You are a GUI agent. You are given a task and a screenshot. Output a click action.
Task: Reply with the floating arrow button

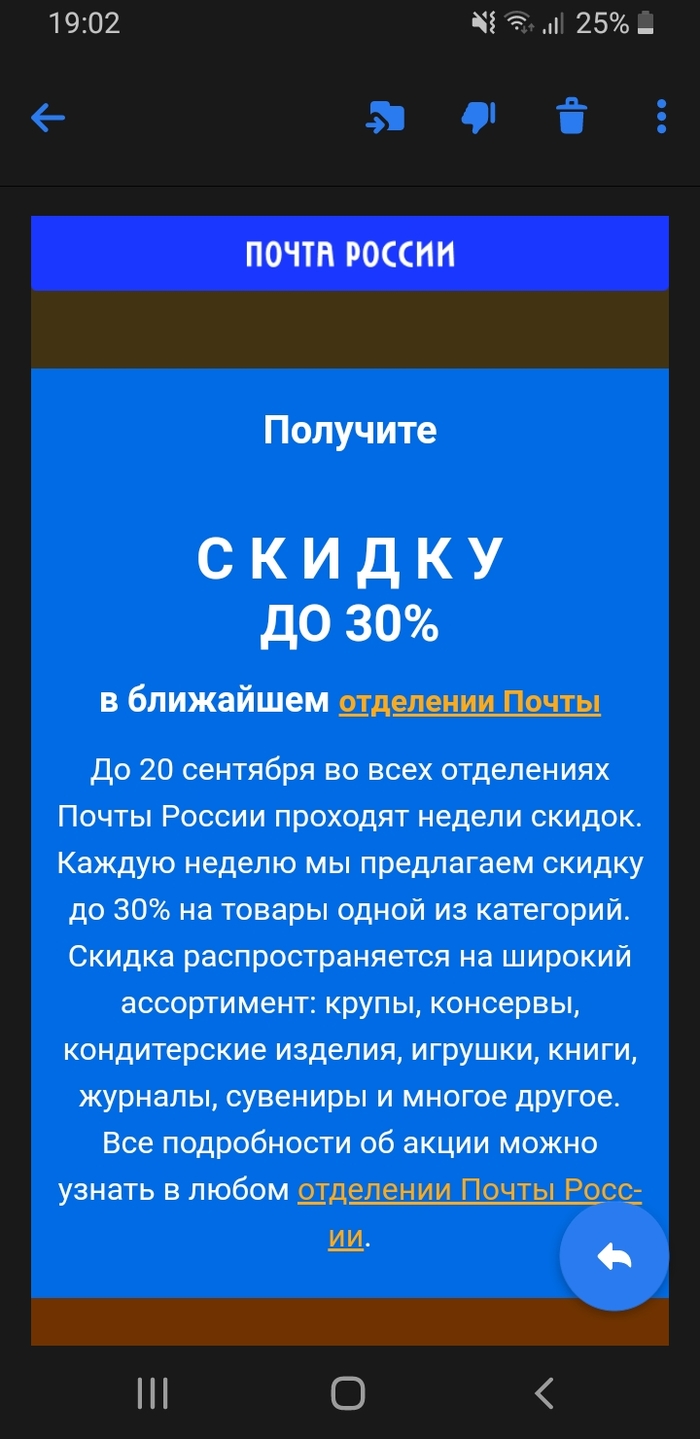614,1257
